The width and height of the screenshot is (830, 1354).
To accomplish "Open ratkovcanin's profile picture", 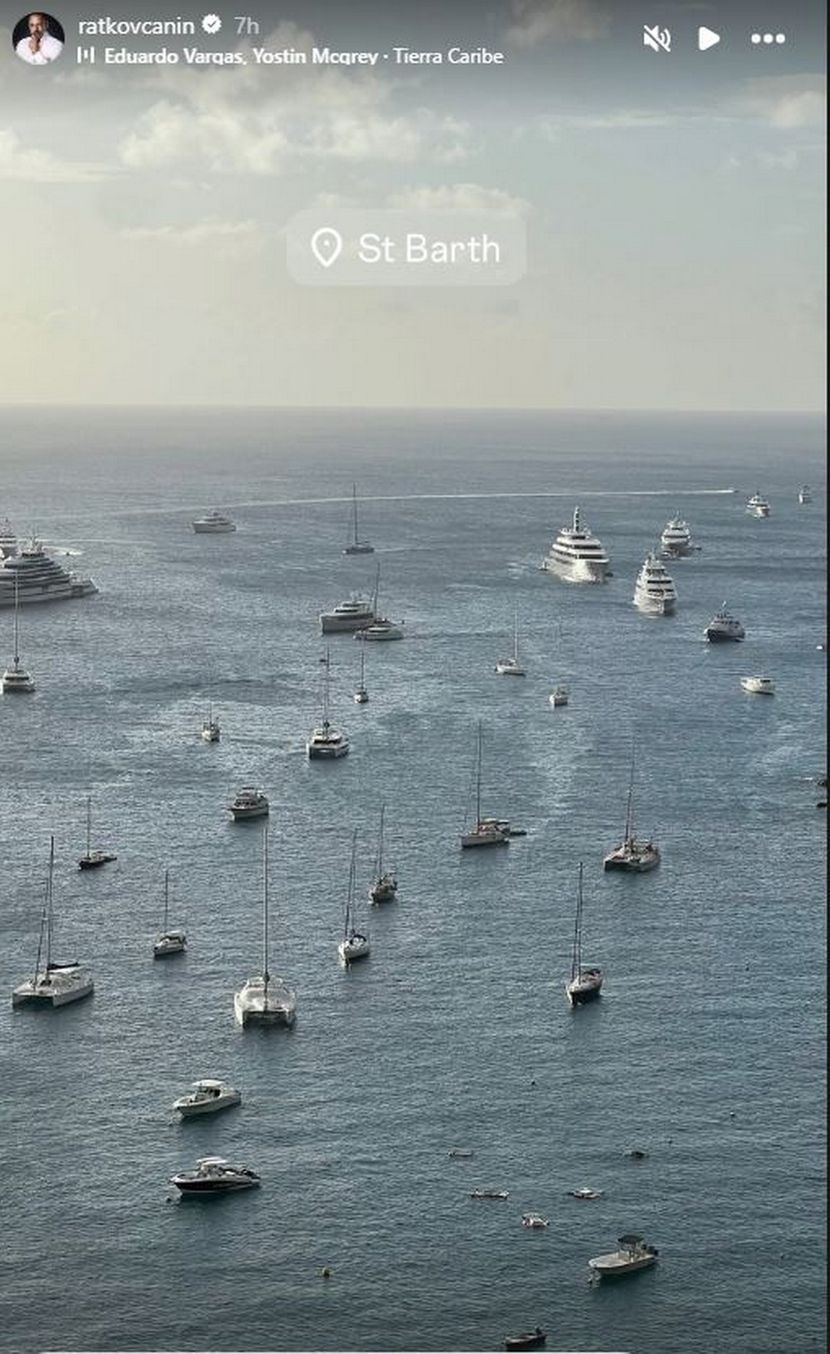I will [38, 38].
